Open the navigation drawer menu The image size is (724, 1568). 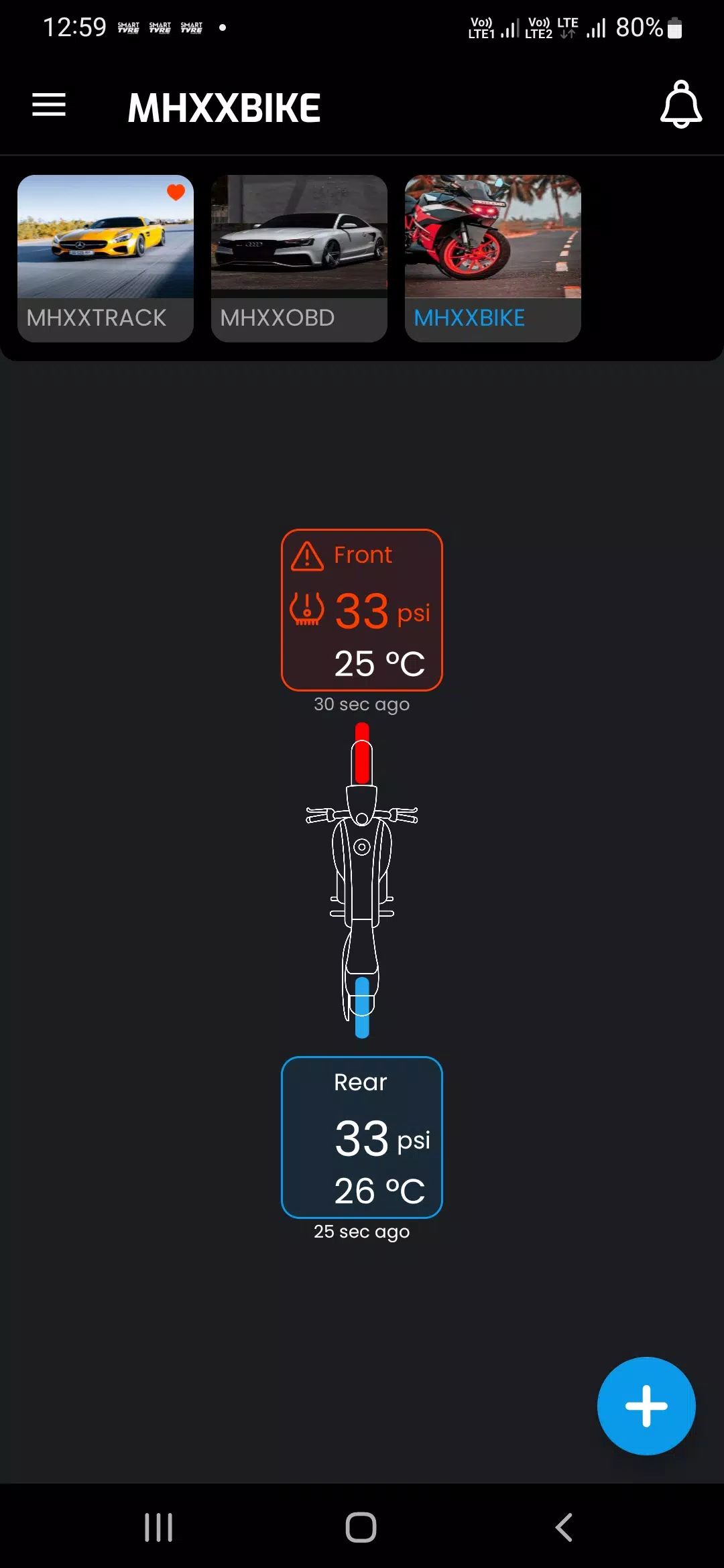pyautogui.click(x=48, y=105)
